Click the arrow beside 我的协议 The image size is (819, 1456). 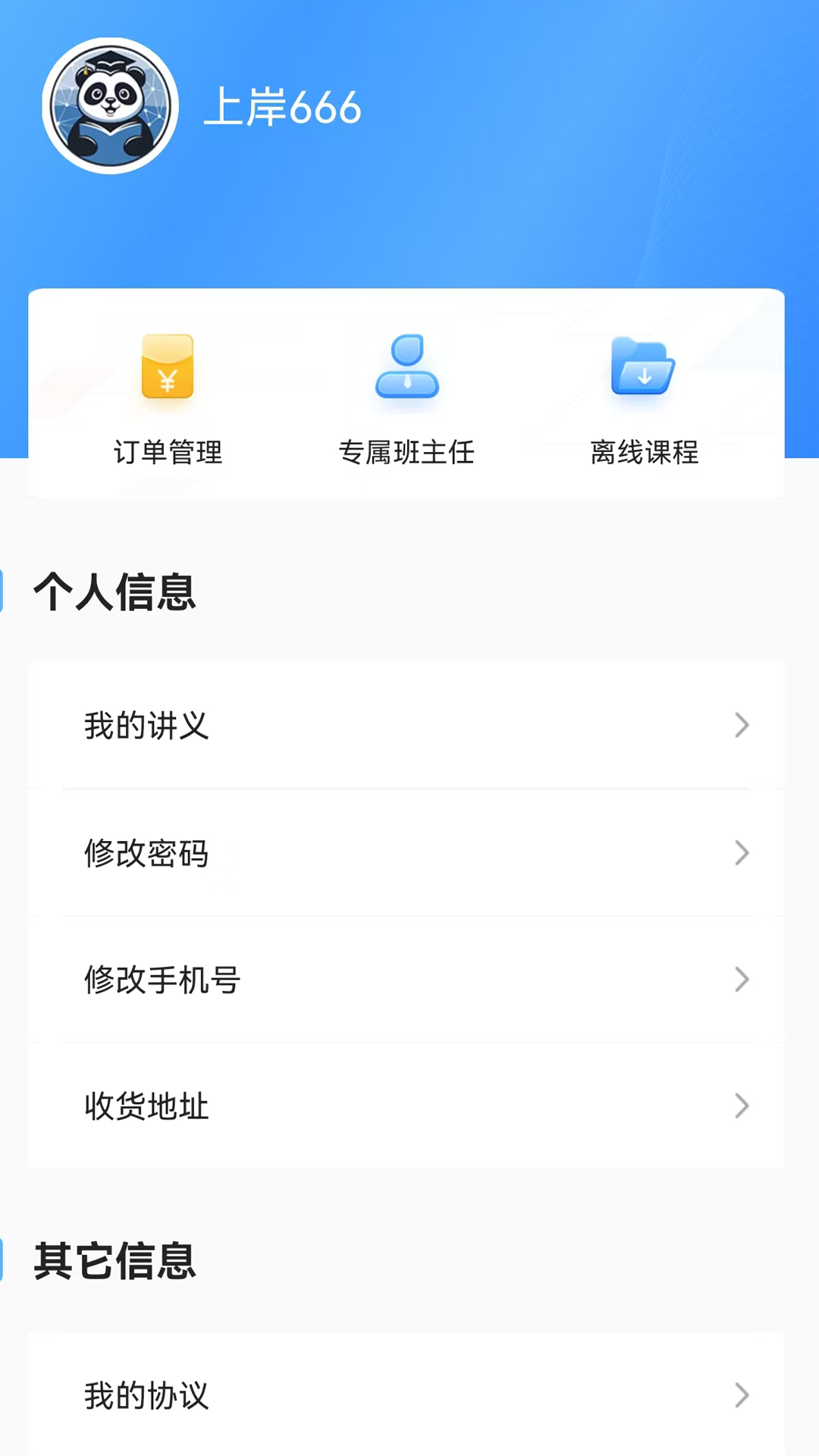[742, 1395]
